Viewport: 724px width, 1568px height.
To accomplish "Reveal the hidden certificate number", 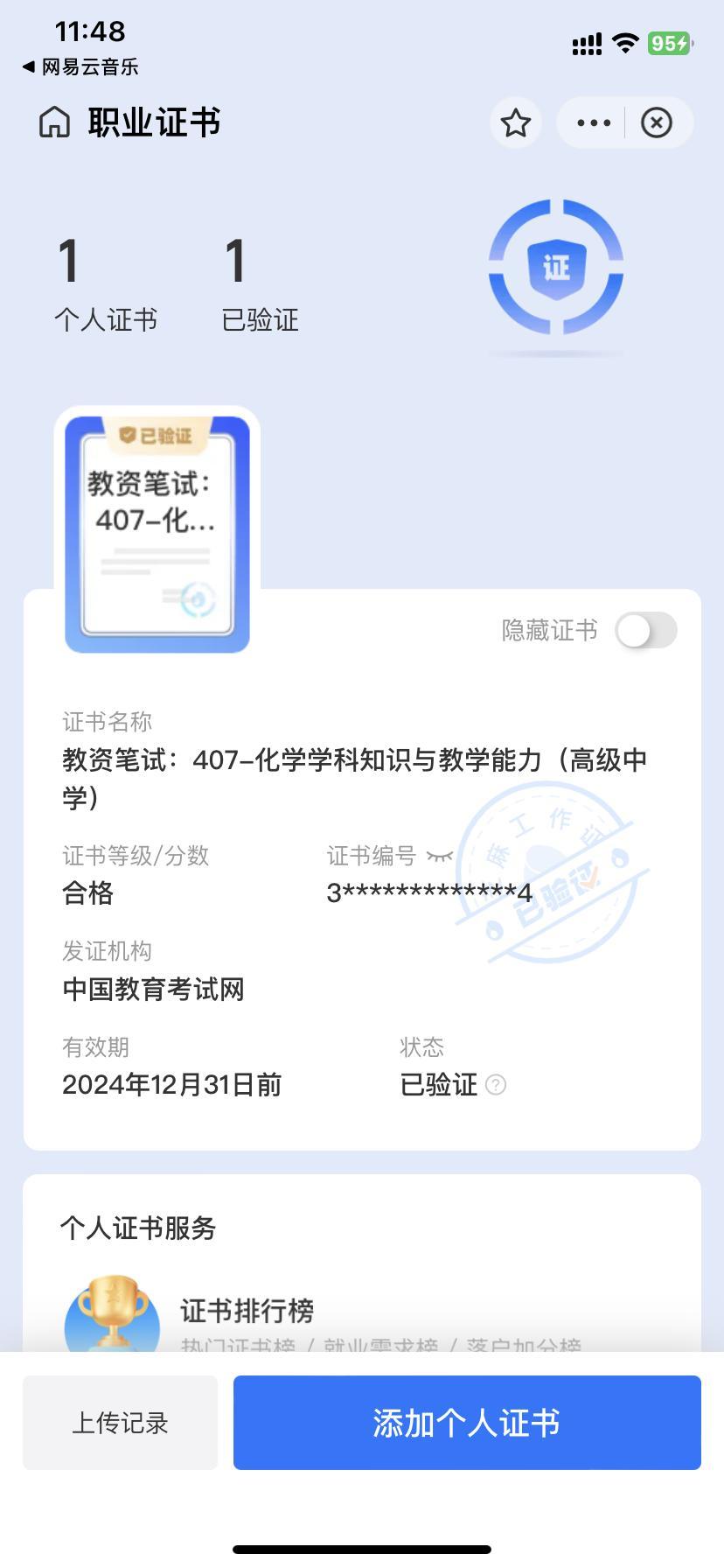I will (440, 856).
